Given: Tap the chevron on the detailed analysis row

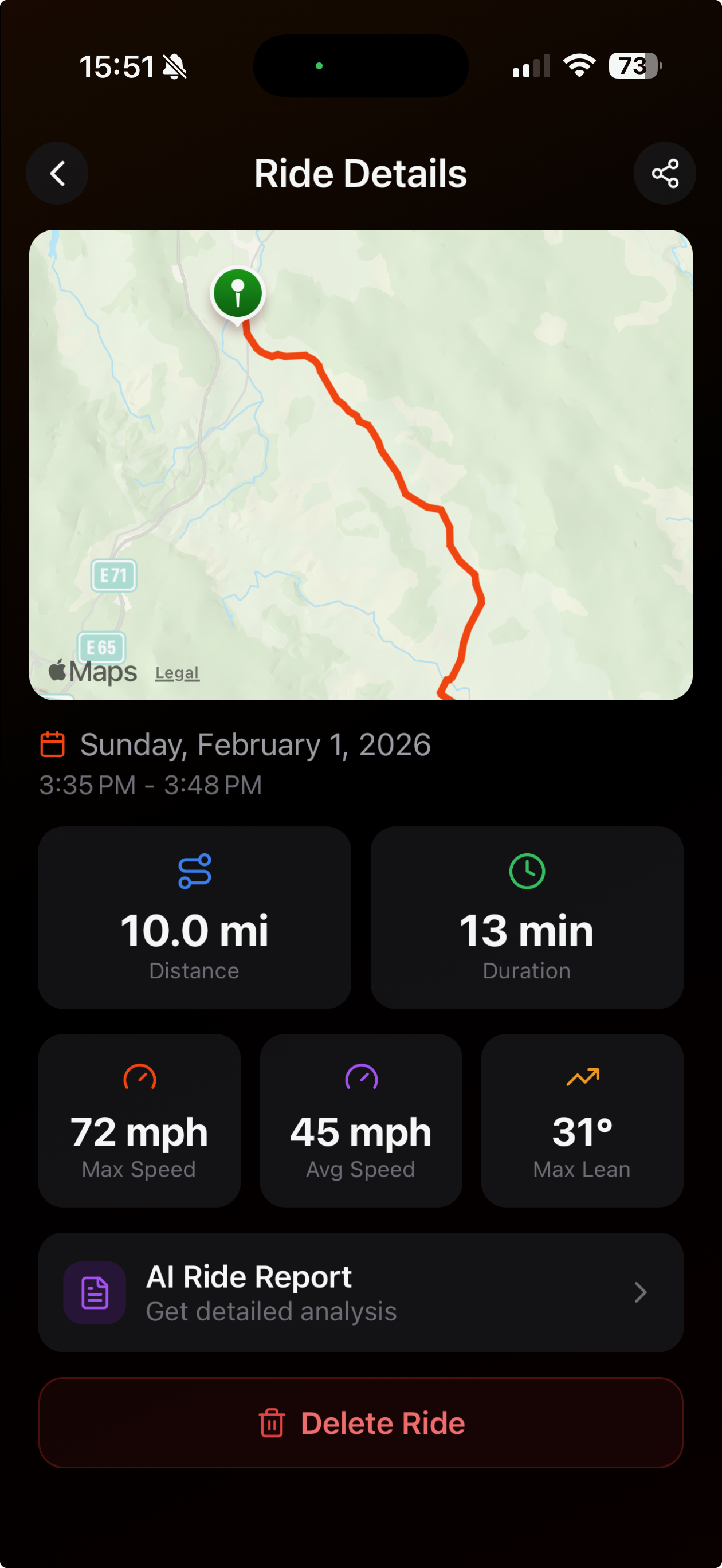Looking at the screenshot, I should point(640,1293).
